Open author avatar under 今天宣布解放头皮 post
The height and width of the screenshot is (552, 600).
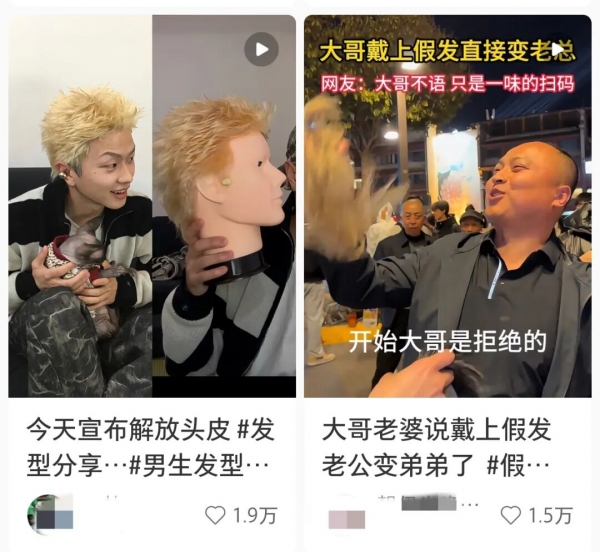(x=46, y=514)
